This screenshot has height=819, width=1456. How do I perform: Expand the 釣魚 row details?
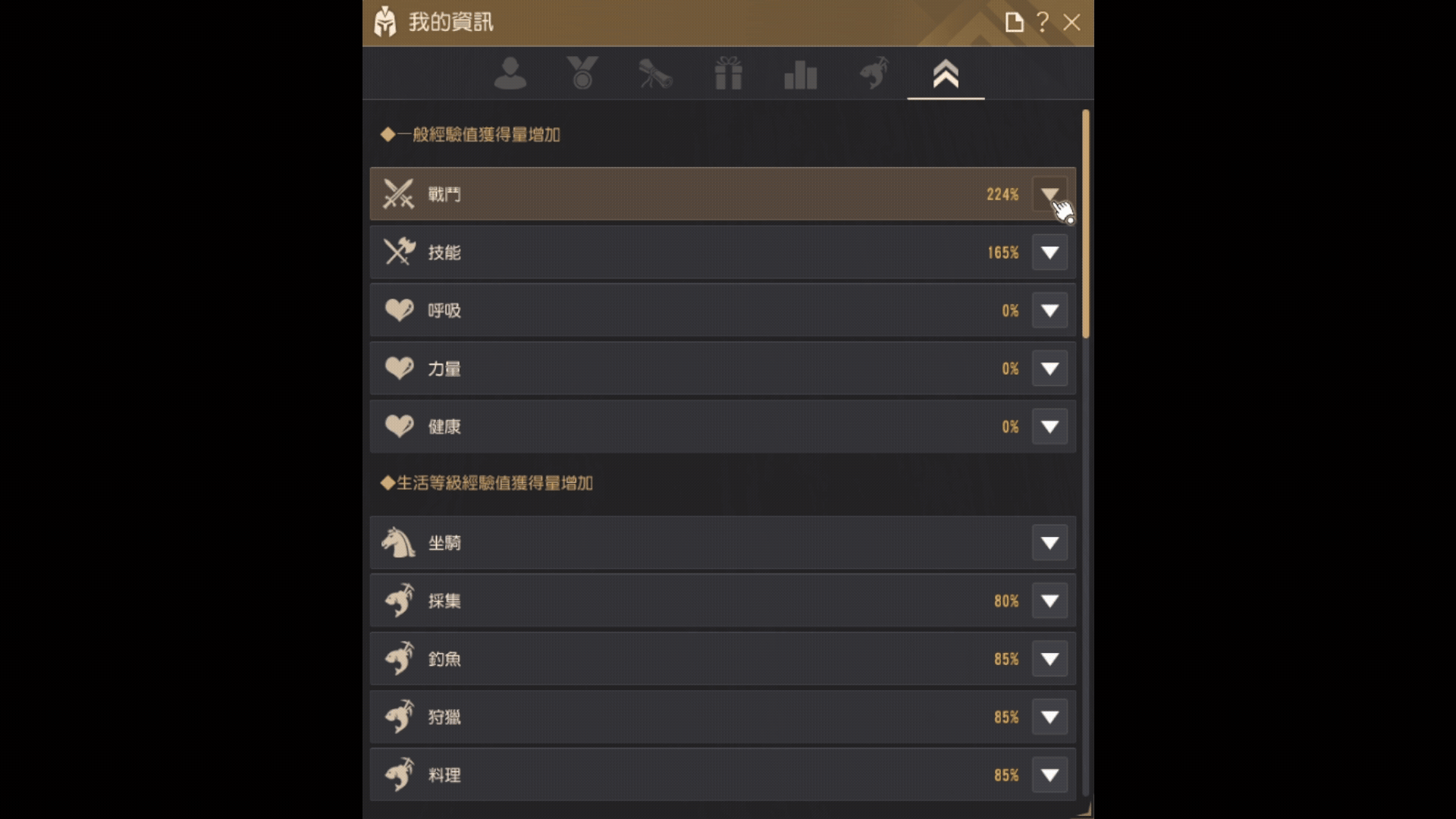click(x=1050, y=659)
